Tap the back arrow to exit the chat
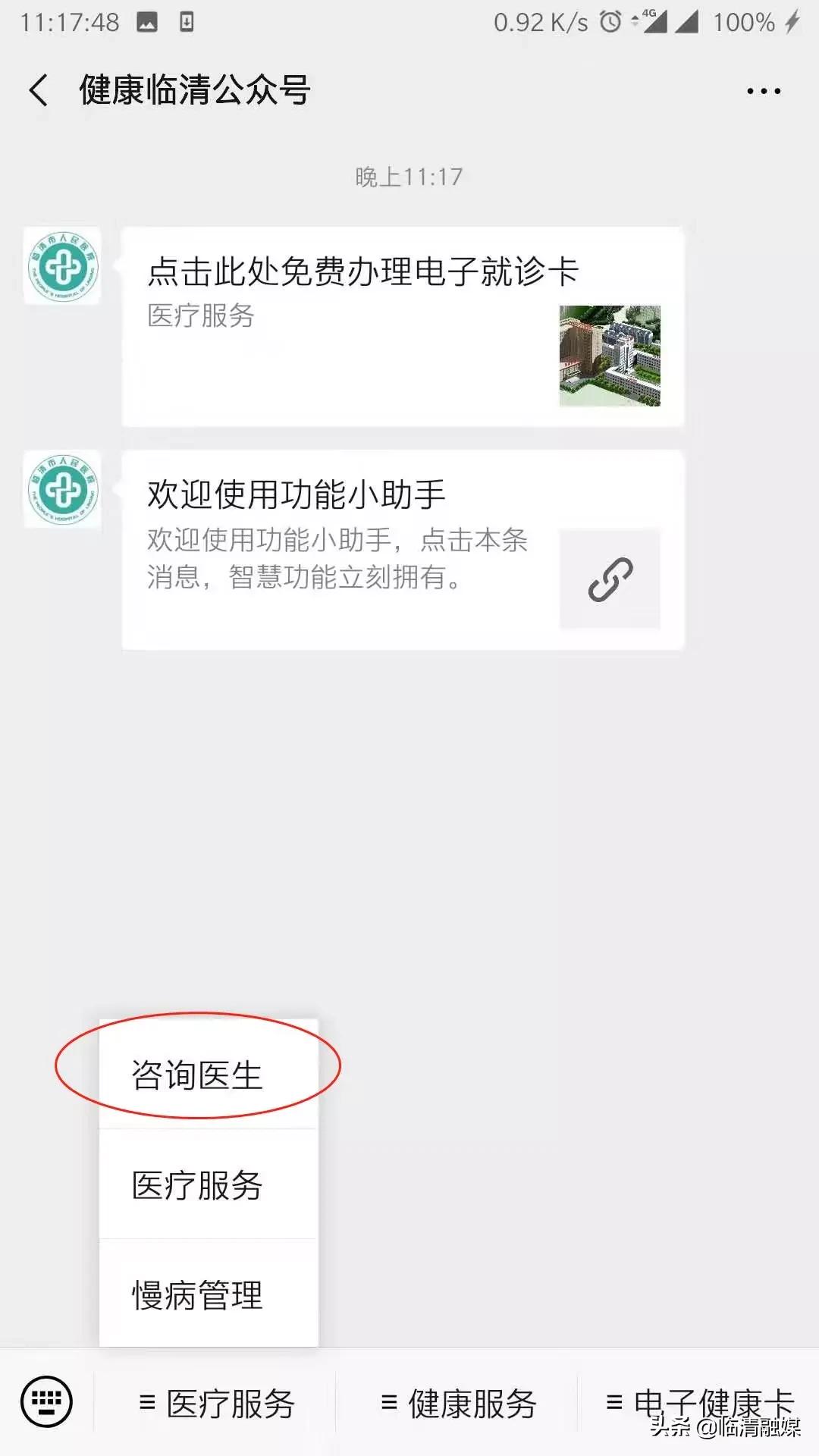This screenshot has width=819, height=1456. [x=39, y=89]
